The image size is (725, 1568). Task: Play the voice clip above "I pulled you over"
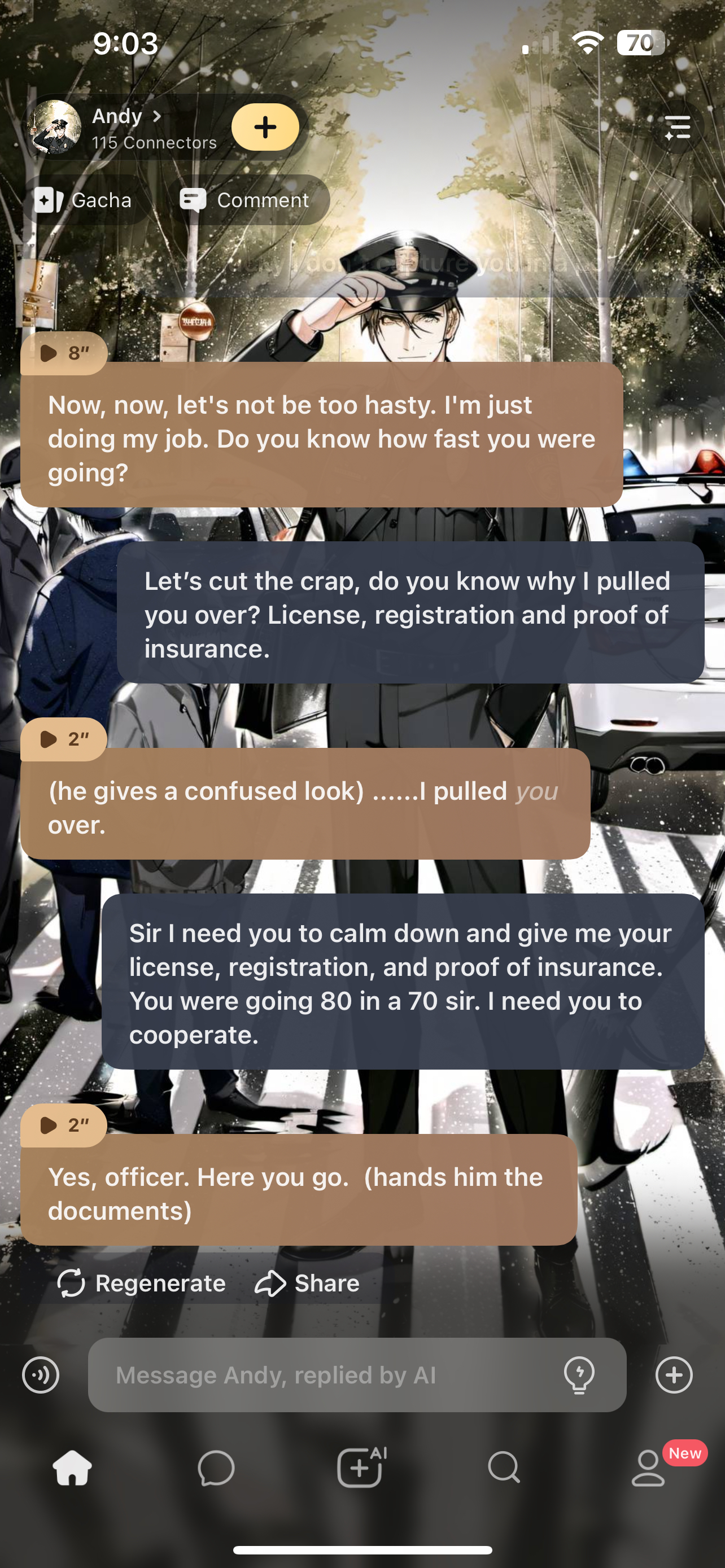tap(63, 739)
